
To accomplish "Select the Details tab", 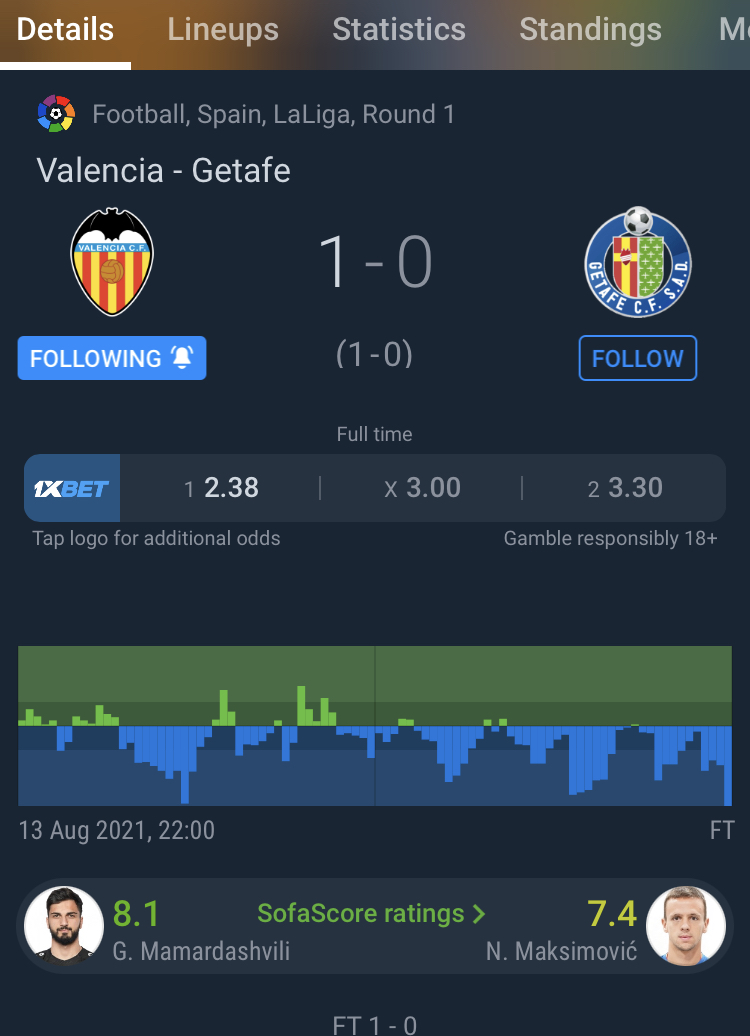I will click(65, 30).
